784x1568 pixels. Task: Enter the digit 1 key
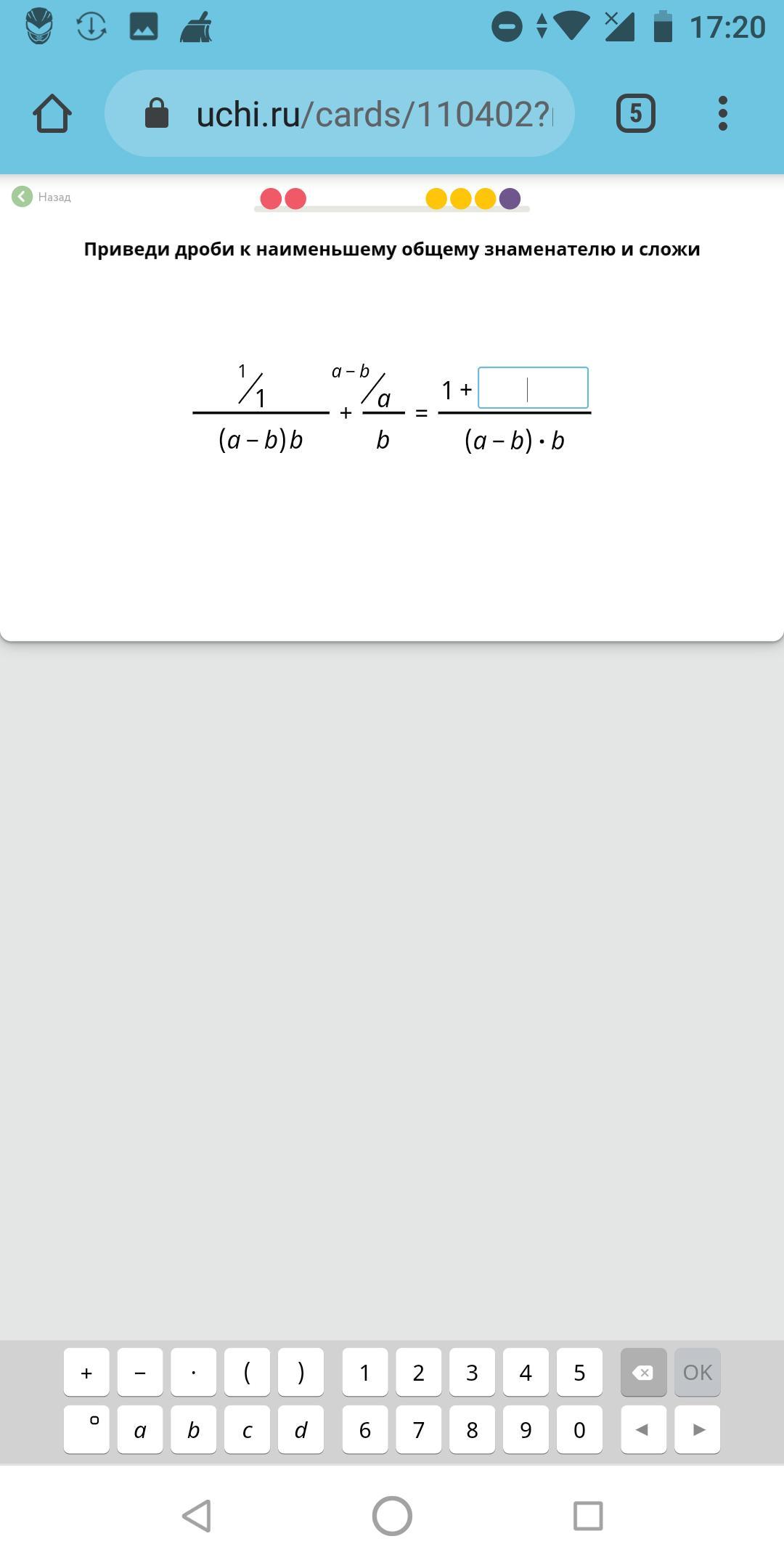coord(364,1372)
